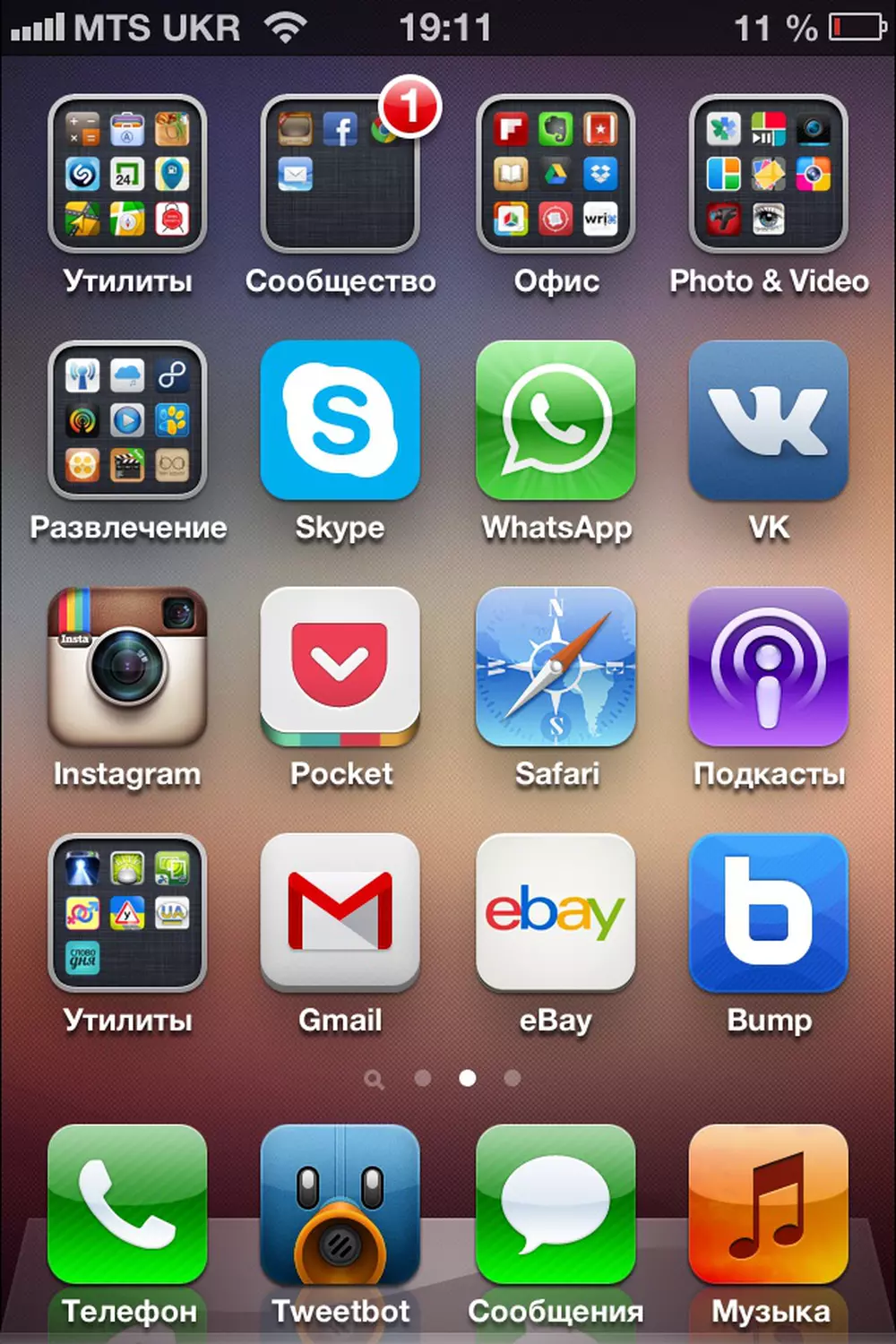
Task: Open Сообщения in the dock
Action: click(556, 1205)
